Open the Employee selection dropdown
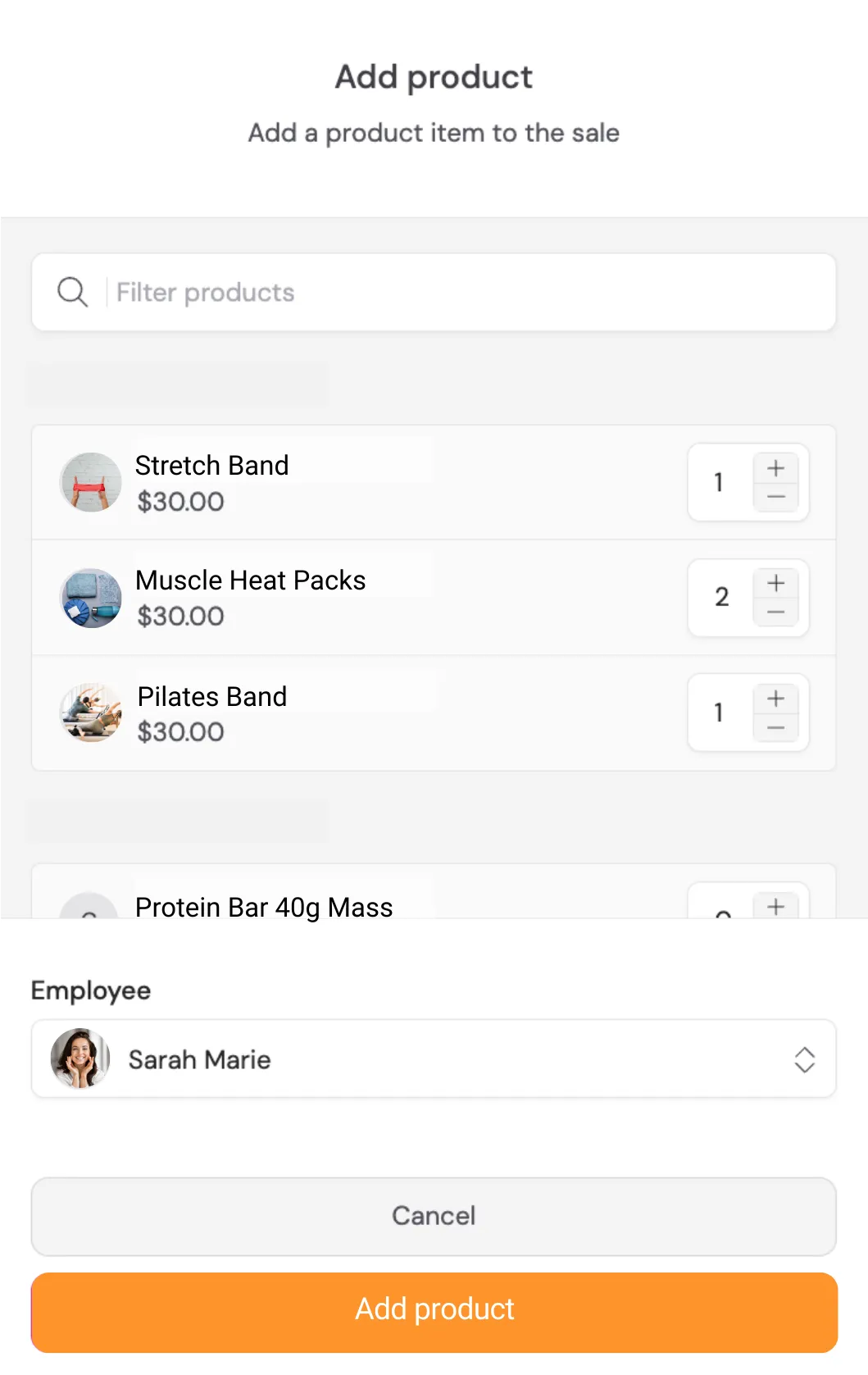The image size is (868, 1375). pyautogui.click(x=434, y=1059)
